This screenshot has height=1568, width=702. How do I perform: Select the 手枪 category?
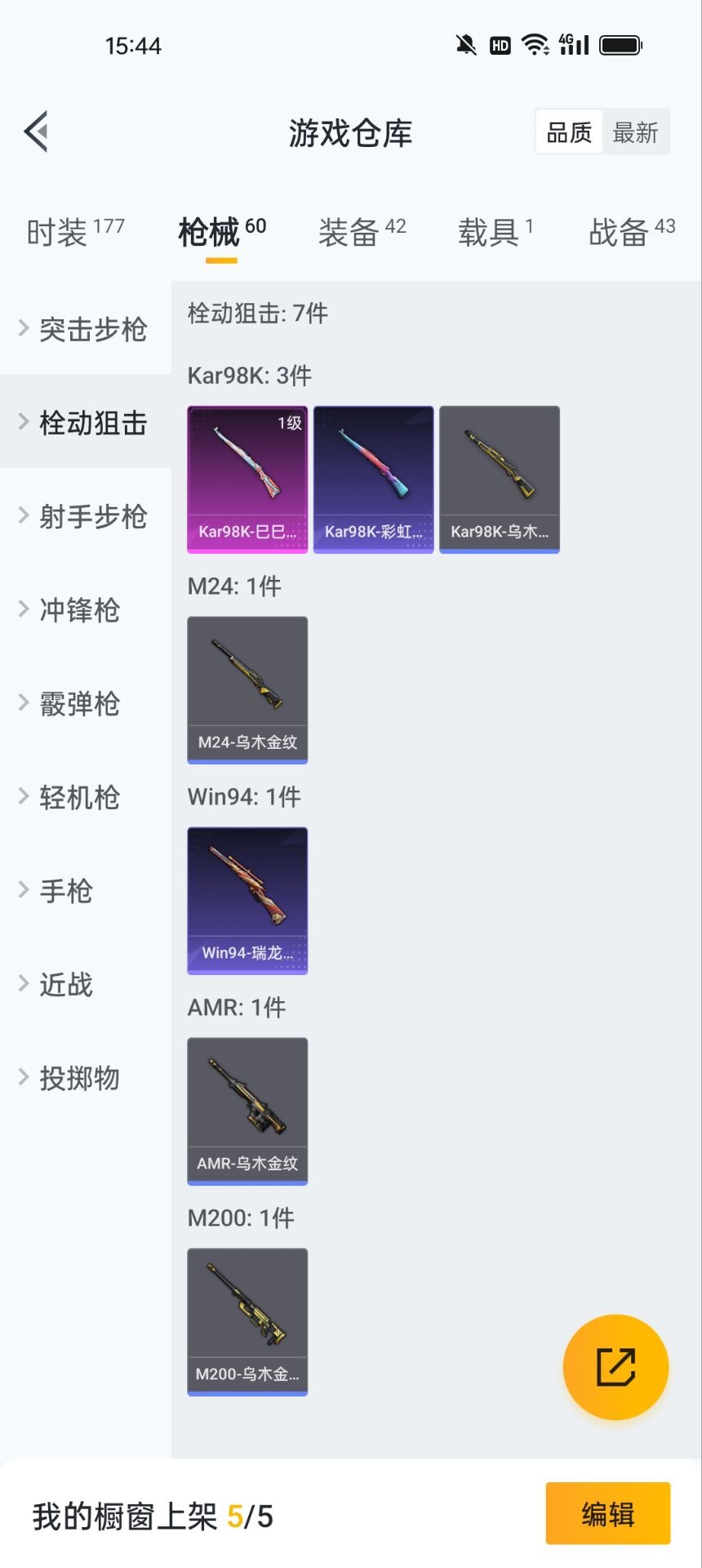coord(86,891)
